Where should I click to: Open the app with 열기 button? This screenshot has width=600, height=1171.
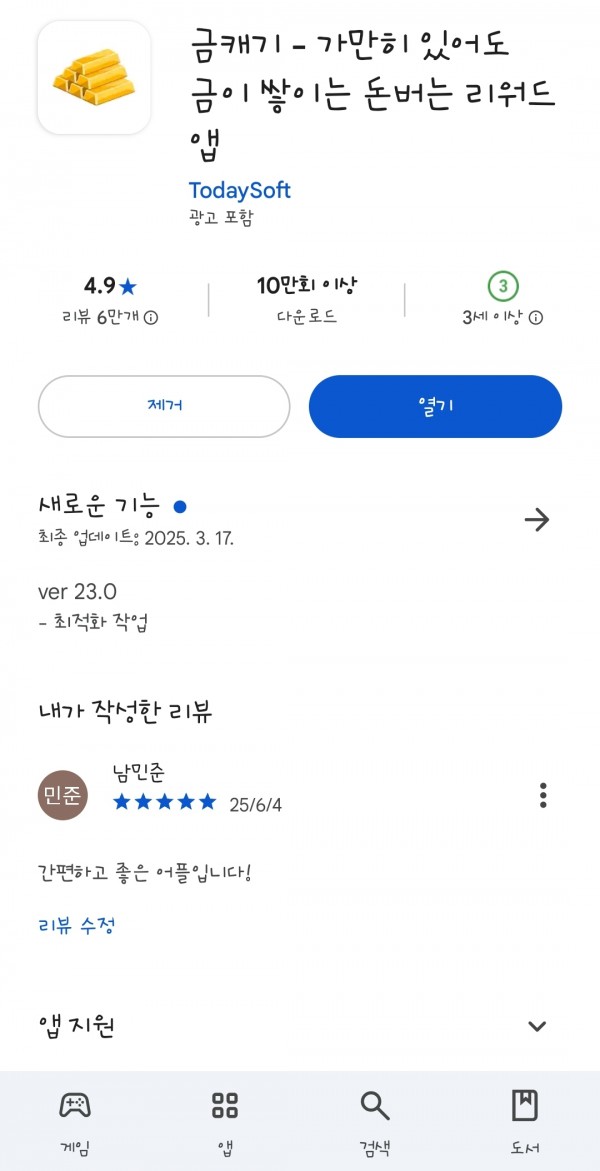[435, 406]
